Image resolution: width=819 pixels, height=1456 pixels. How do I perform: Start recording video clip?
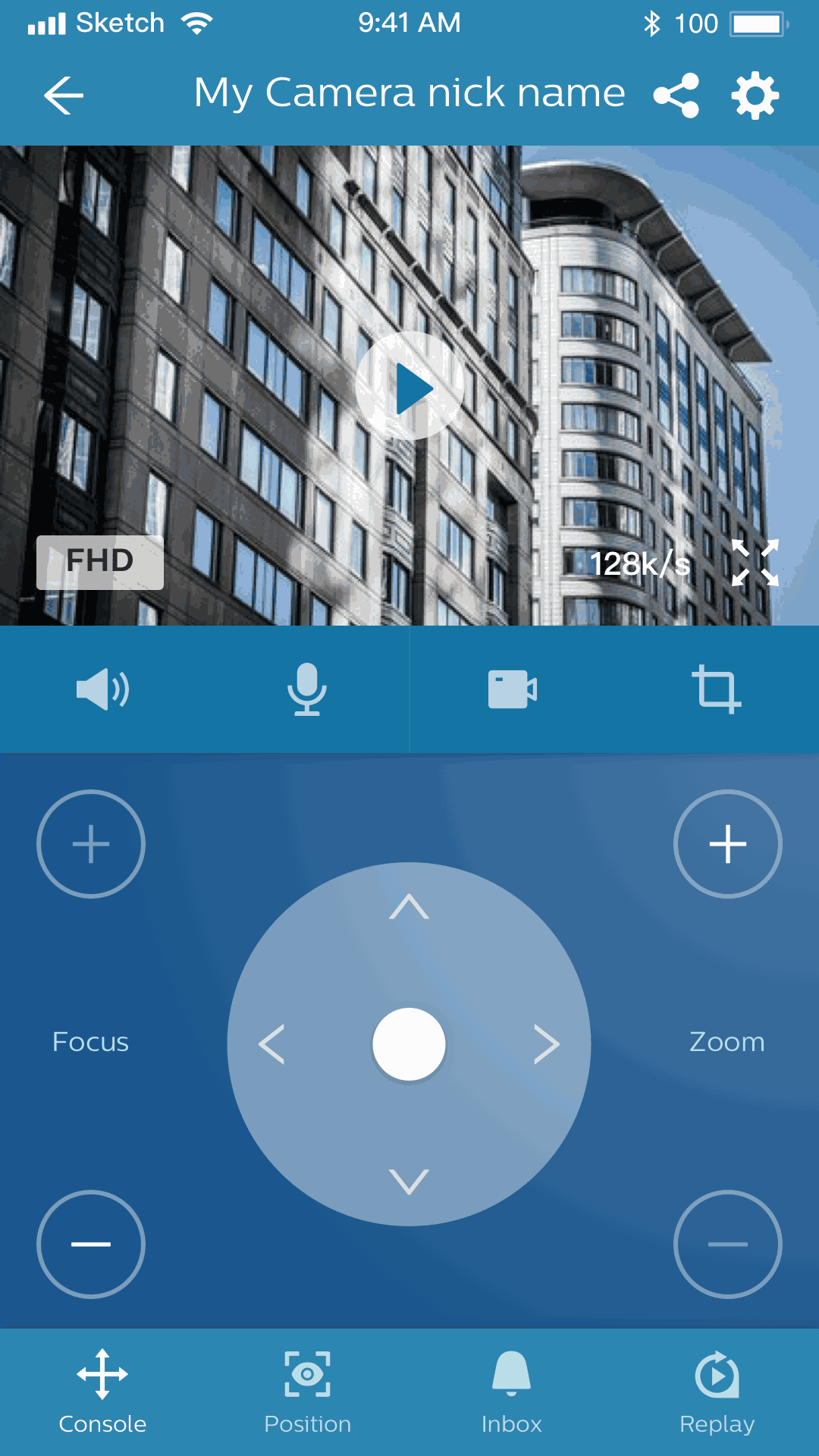512,689
